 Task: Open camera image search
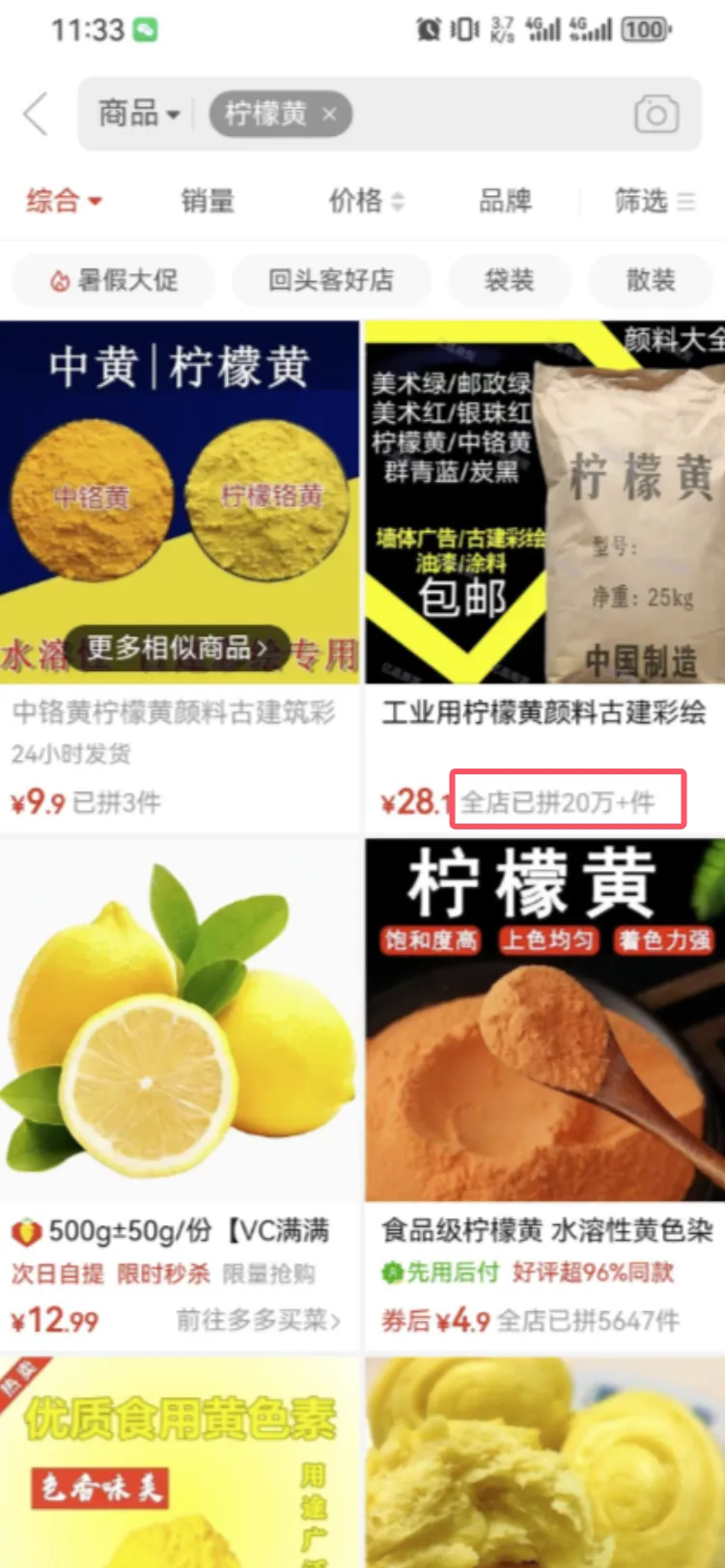[x=655, y=115]
